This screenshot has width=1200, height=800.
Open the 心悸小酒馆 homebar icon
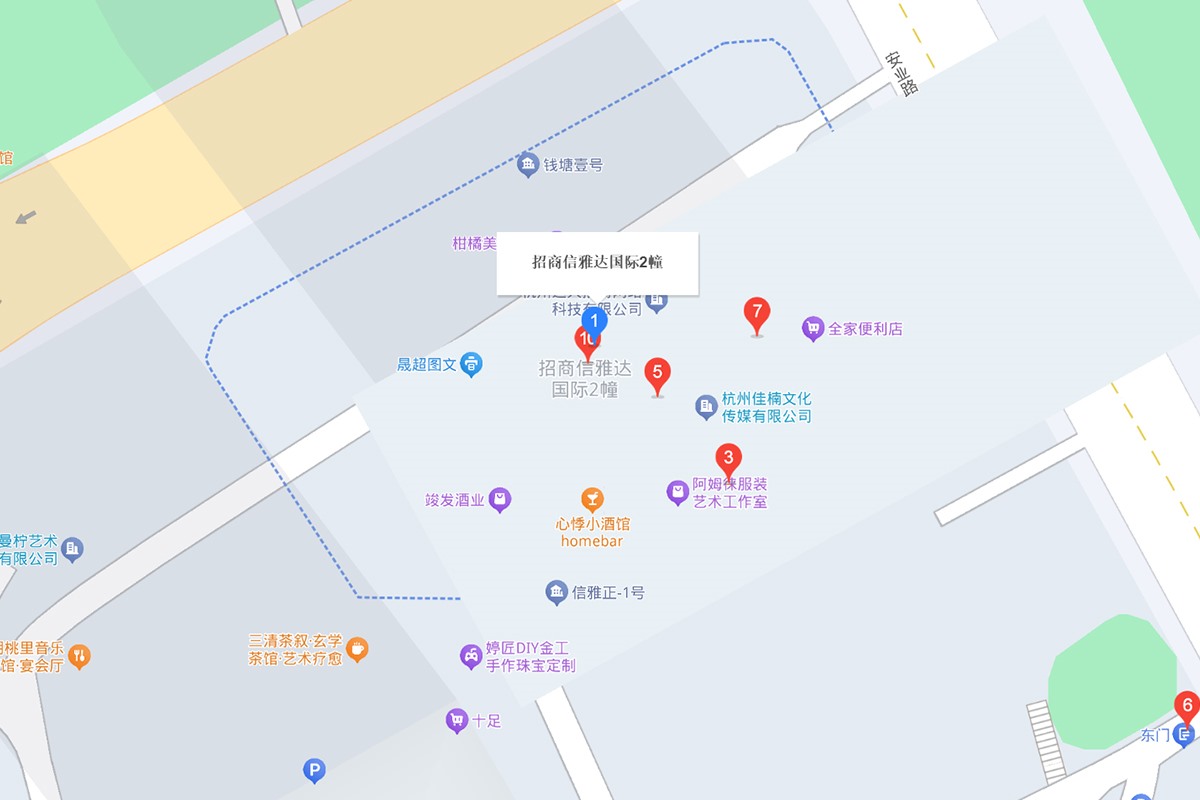point(592,499)
